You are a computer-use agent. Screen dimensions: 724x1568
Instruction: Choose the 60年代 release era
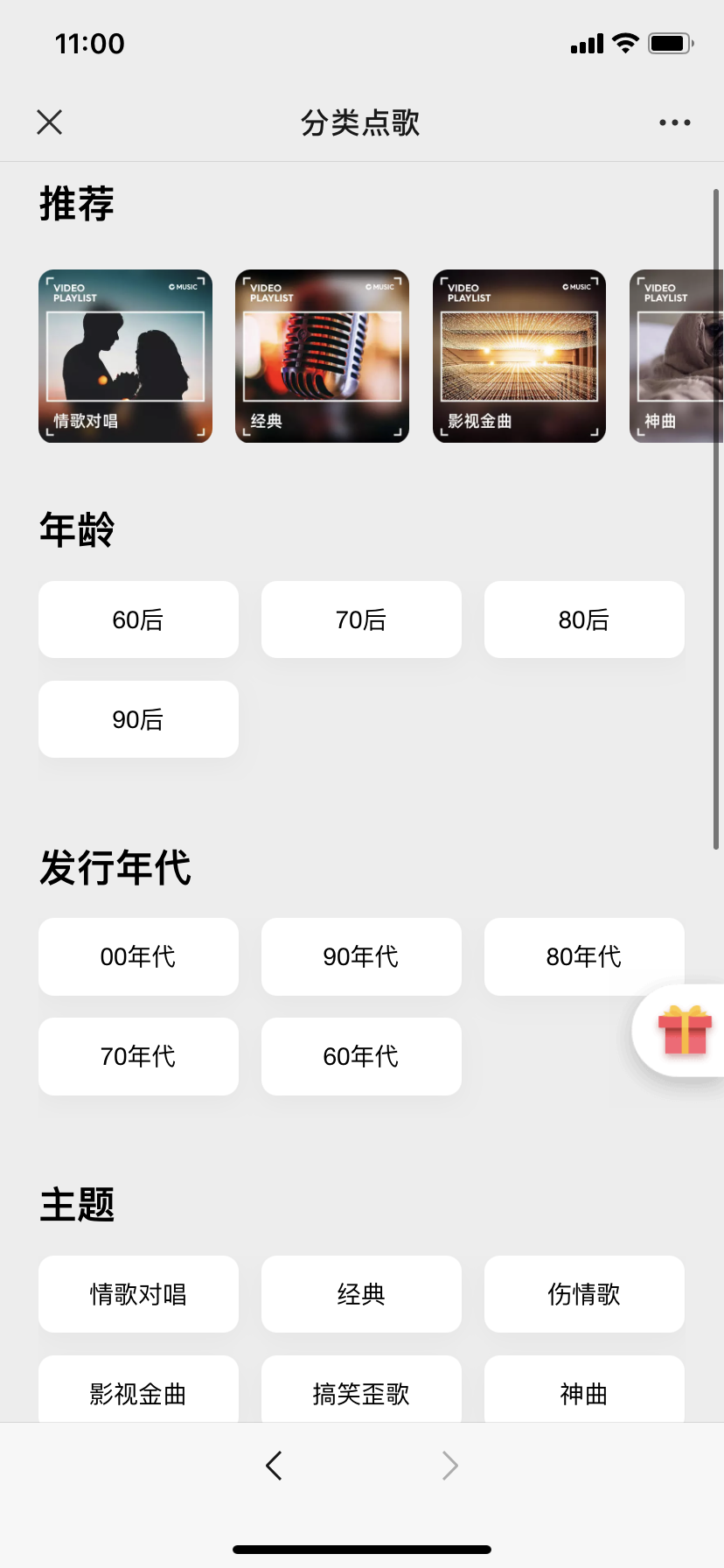pos(360,1056)
